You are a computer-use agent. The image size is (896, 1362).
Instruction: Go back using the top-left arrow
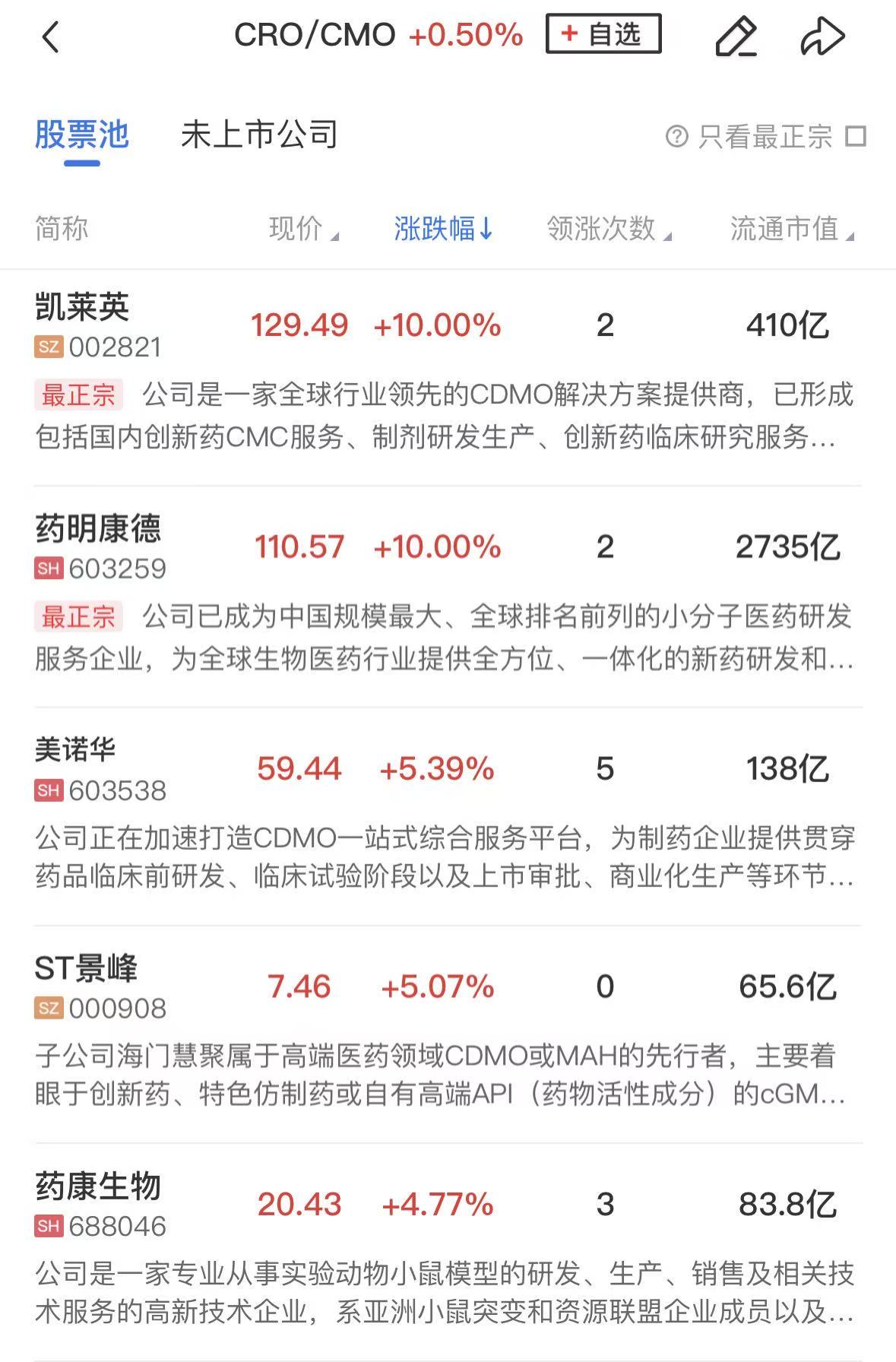(50, 36)
